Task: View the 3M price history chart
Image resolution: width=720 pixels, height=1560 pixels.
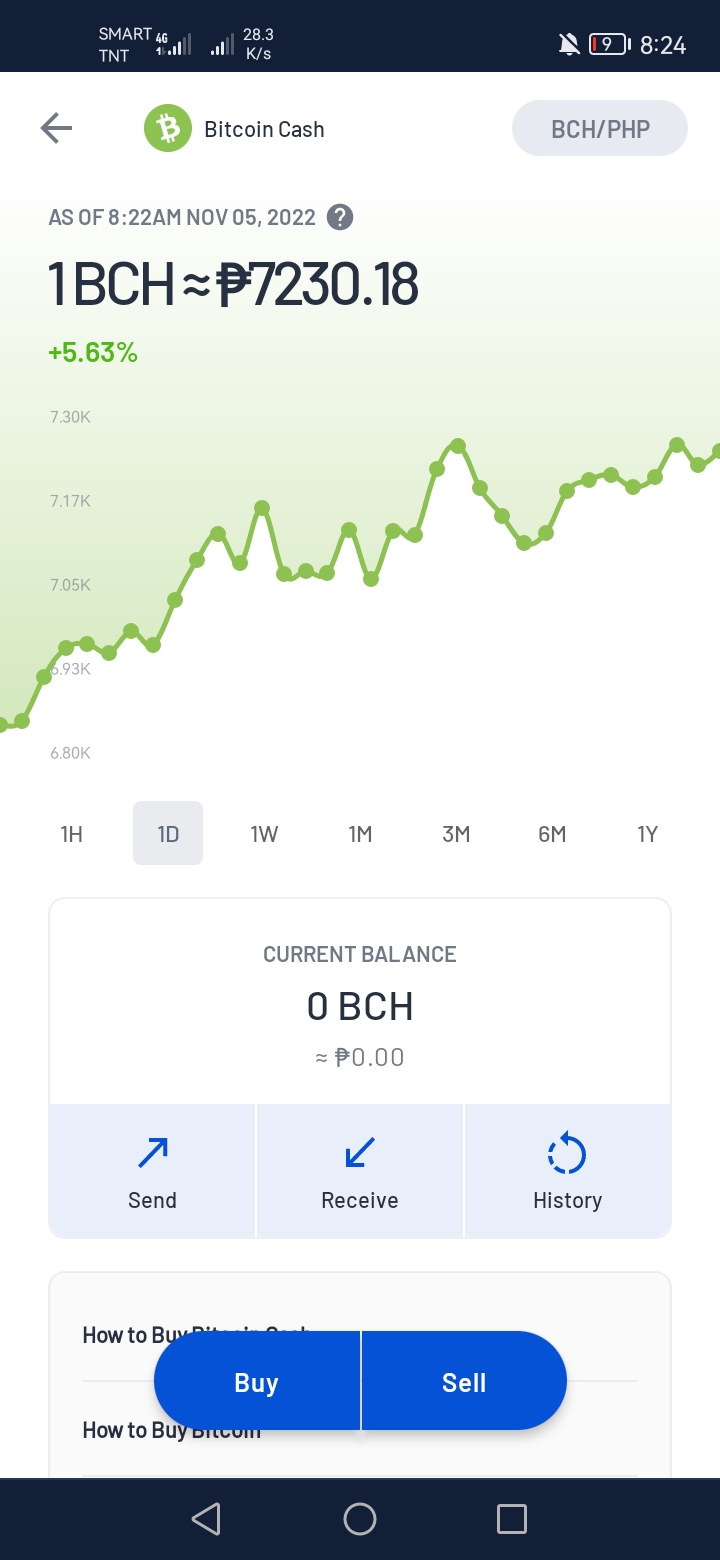Action: [x=456, y=833]
